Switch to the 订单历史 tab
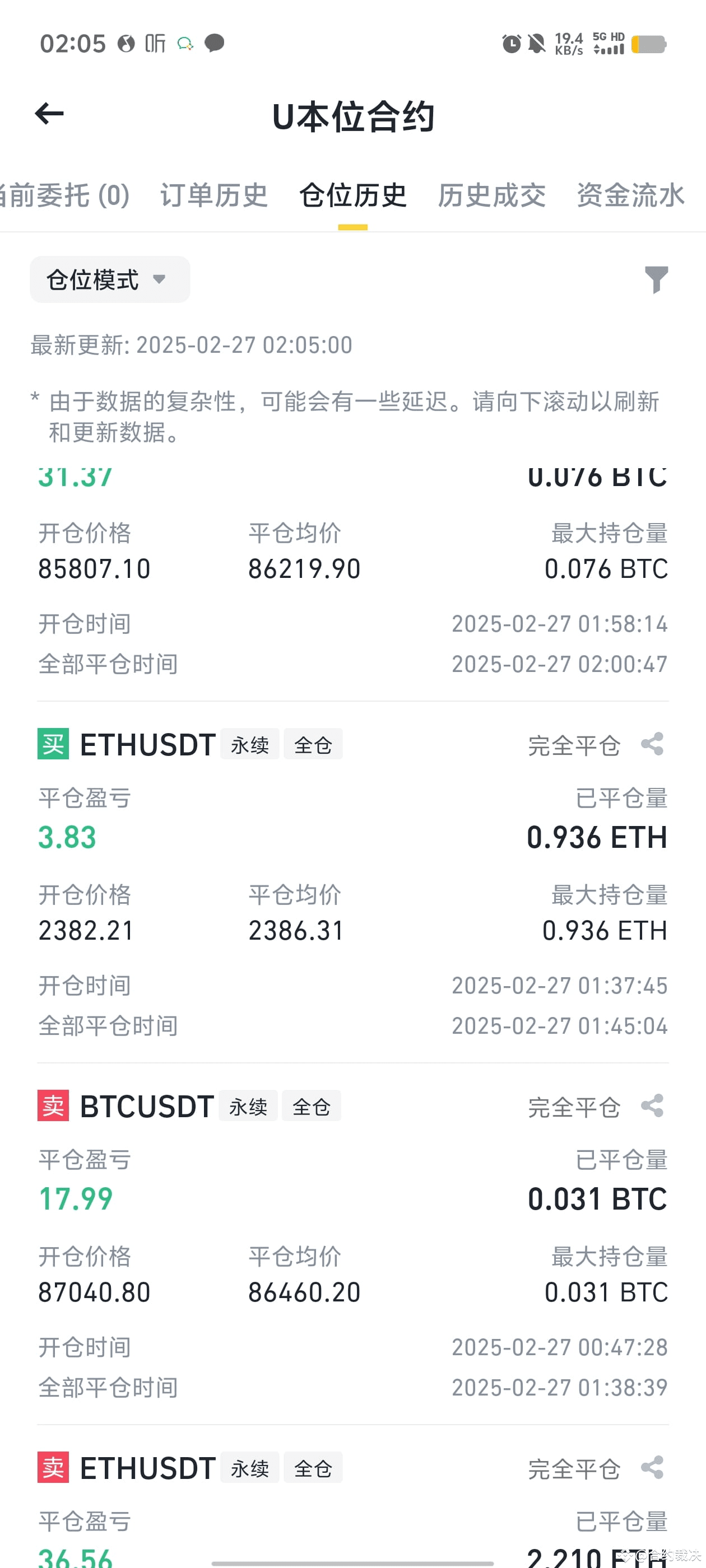Screen dimensions: 706x1568 coord(214,196)
